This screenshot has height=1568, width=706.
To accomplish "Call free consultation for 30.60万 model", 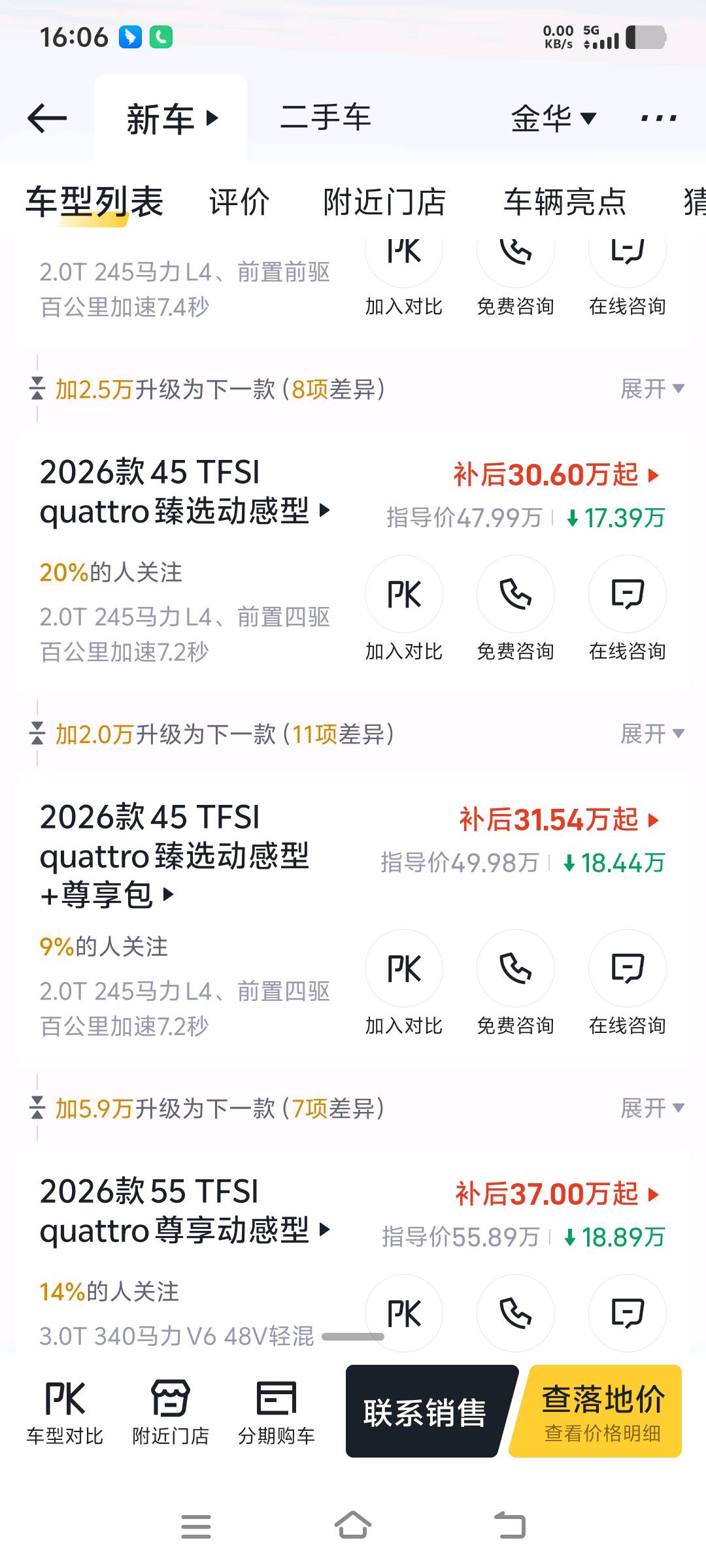I will [516, 595].
